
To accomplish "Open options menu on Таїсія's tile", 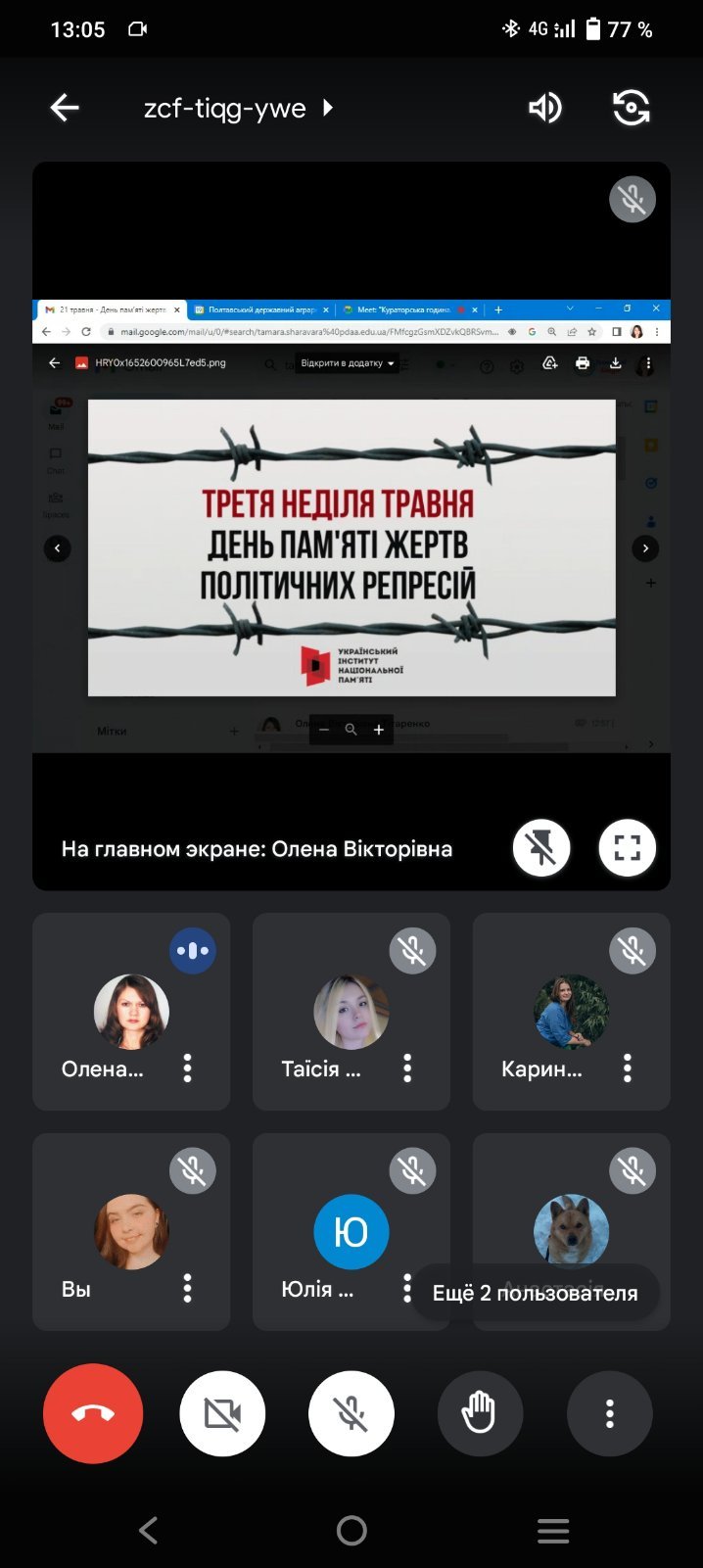I will click(408, 1069).
